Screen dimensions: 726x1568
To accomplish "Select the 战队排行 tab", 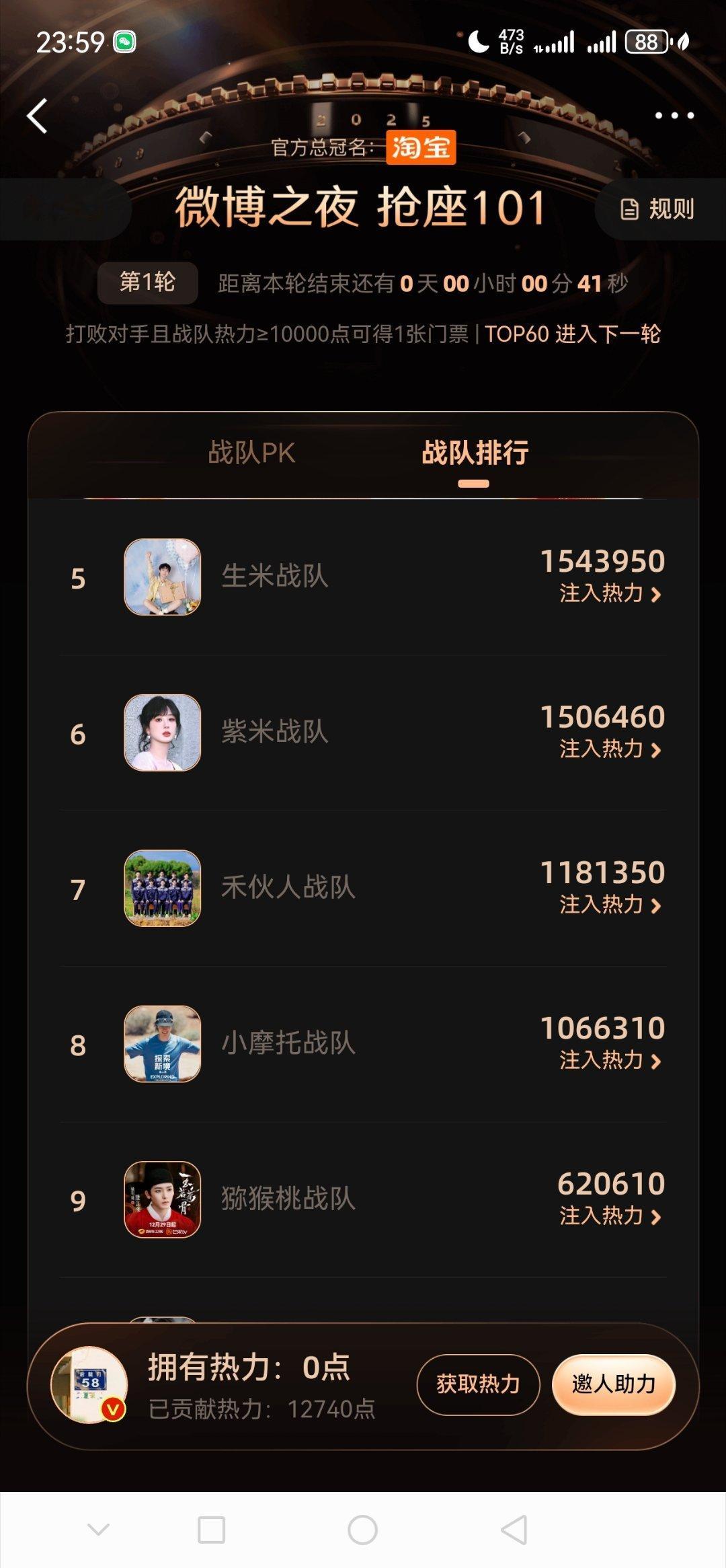I will [474, 454].
